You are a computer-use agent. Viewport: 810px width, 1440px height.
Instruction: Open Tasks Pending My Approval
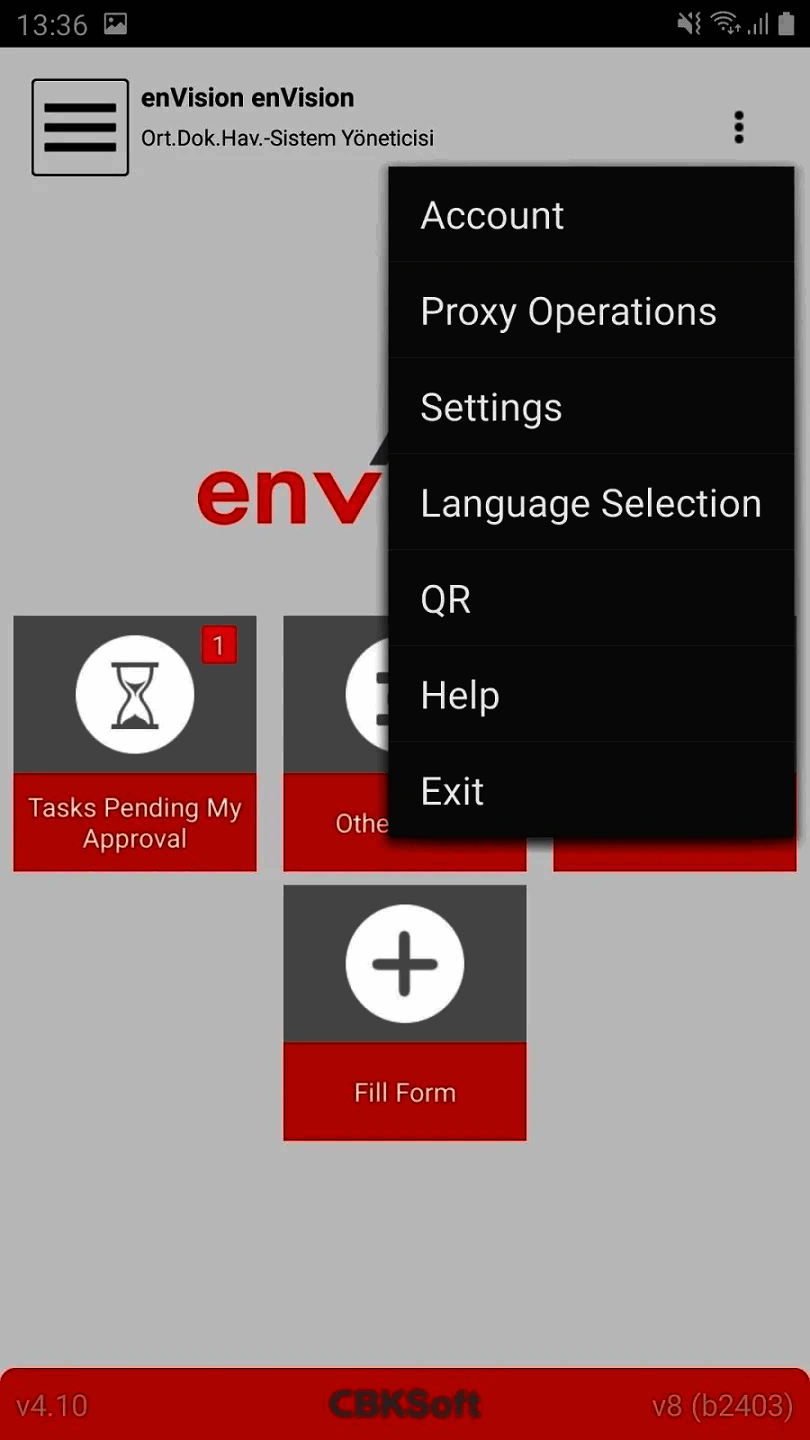(x=135, y=743)
